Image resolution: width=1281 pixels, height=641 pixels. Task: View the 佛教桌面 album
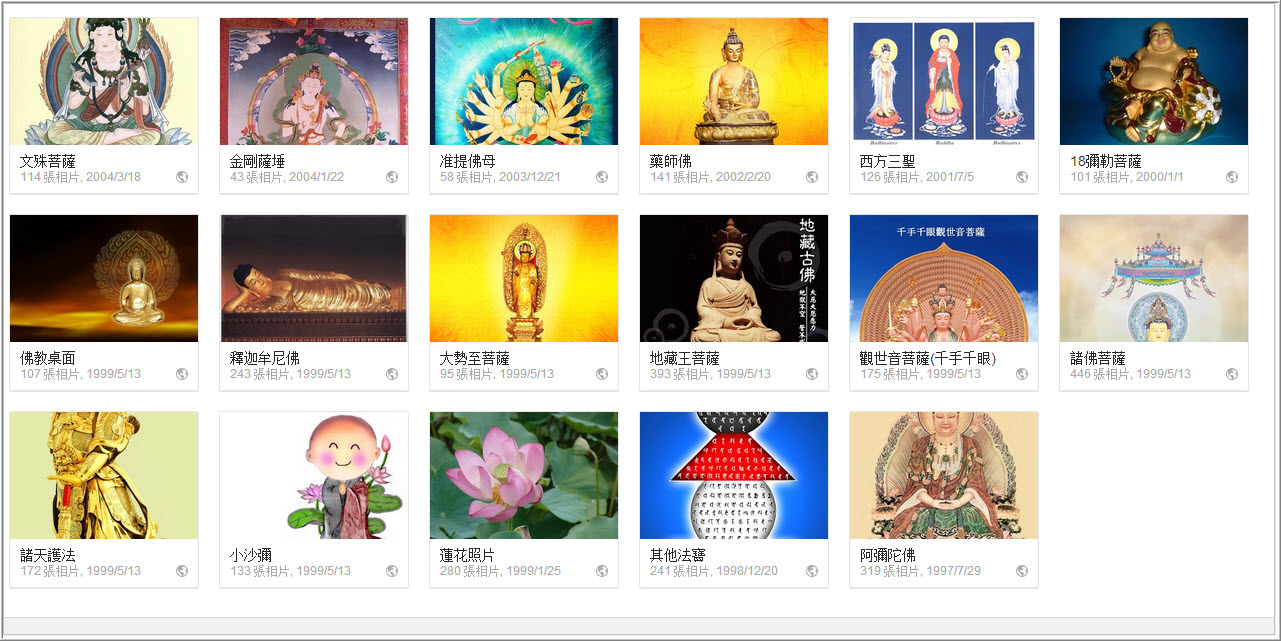pyautogui.click(x=104, y=279)
